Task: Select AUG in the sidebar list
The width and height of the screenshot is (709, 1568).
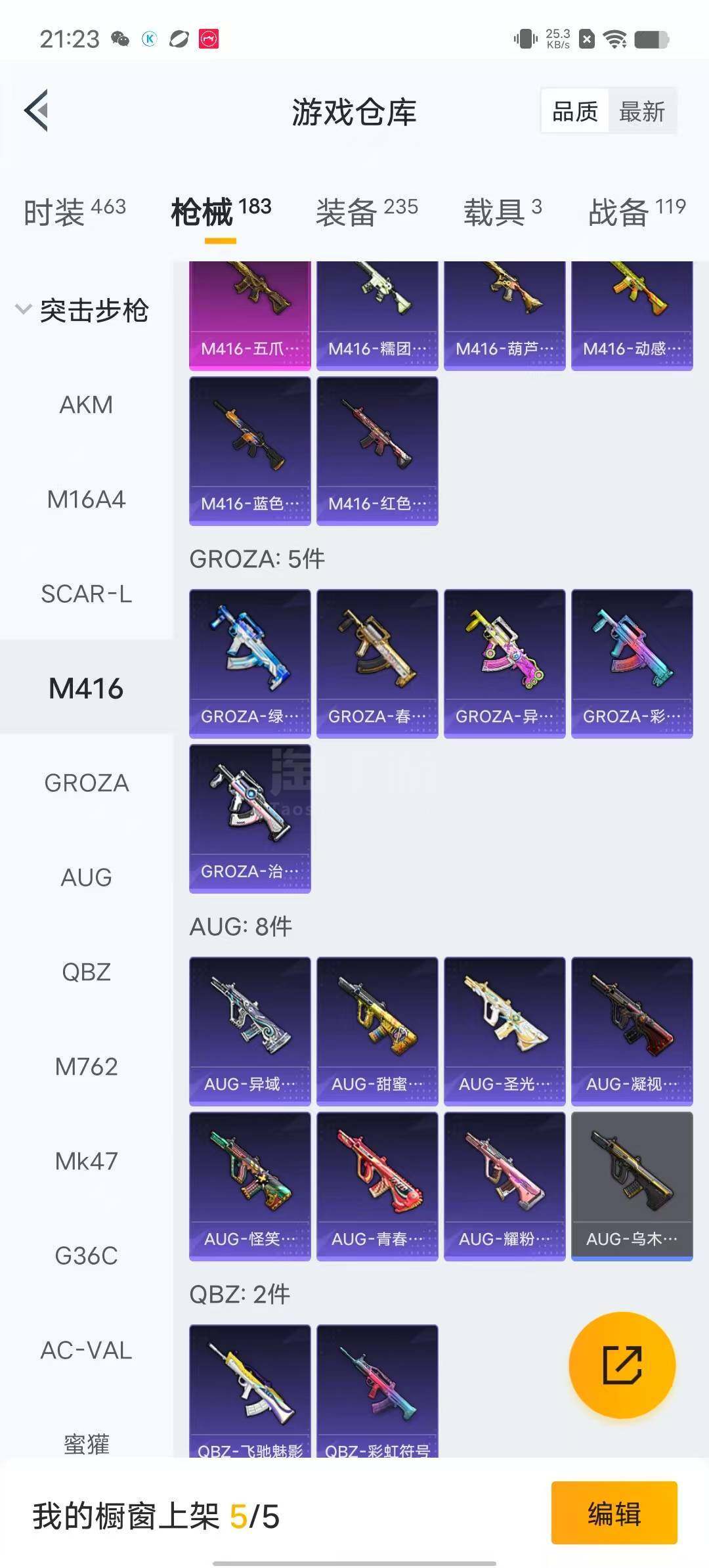Action: (86, 877)
